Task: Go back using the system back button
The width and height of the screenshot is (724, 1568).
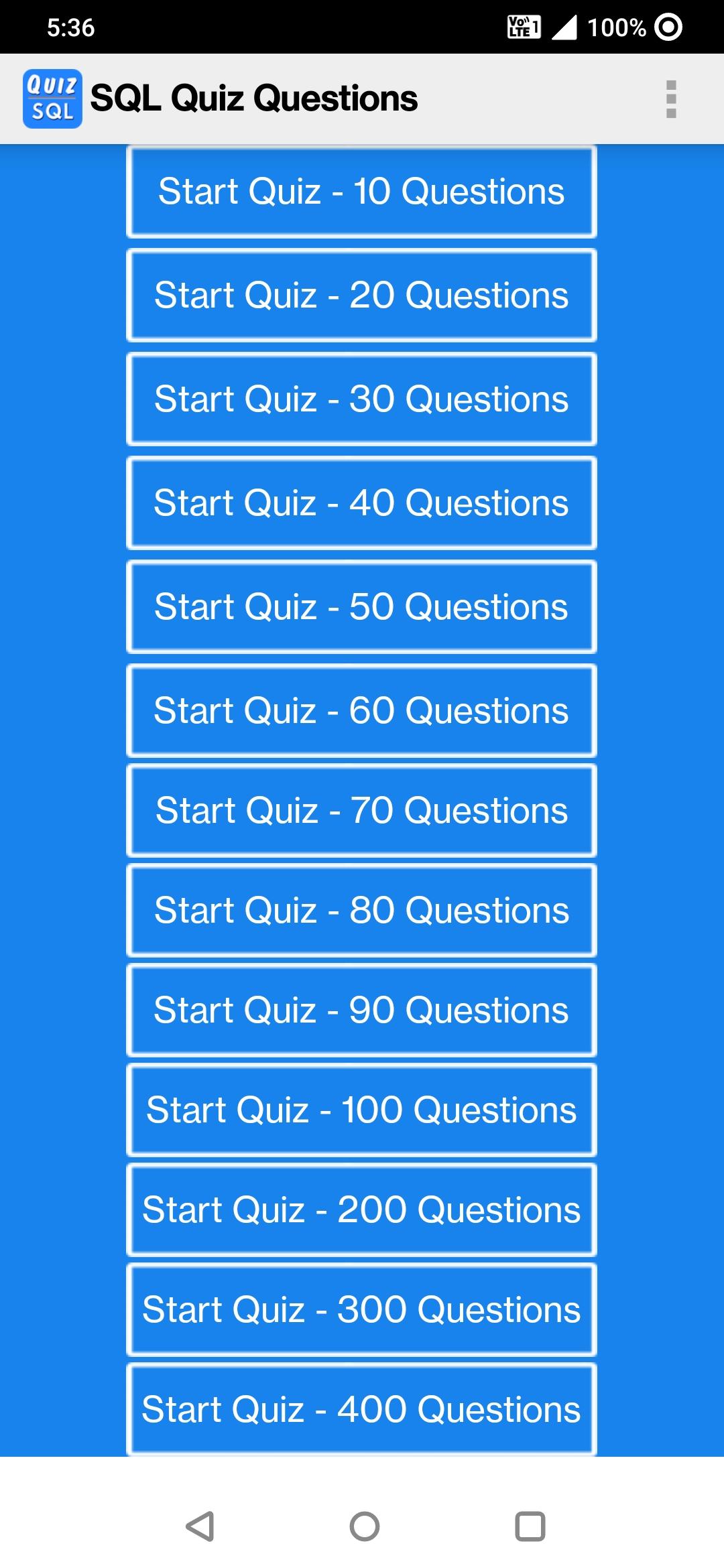Action: click(200, 1527)
